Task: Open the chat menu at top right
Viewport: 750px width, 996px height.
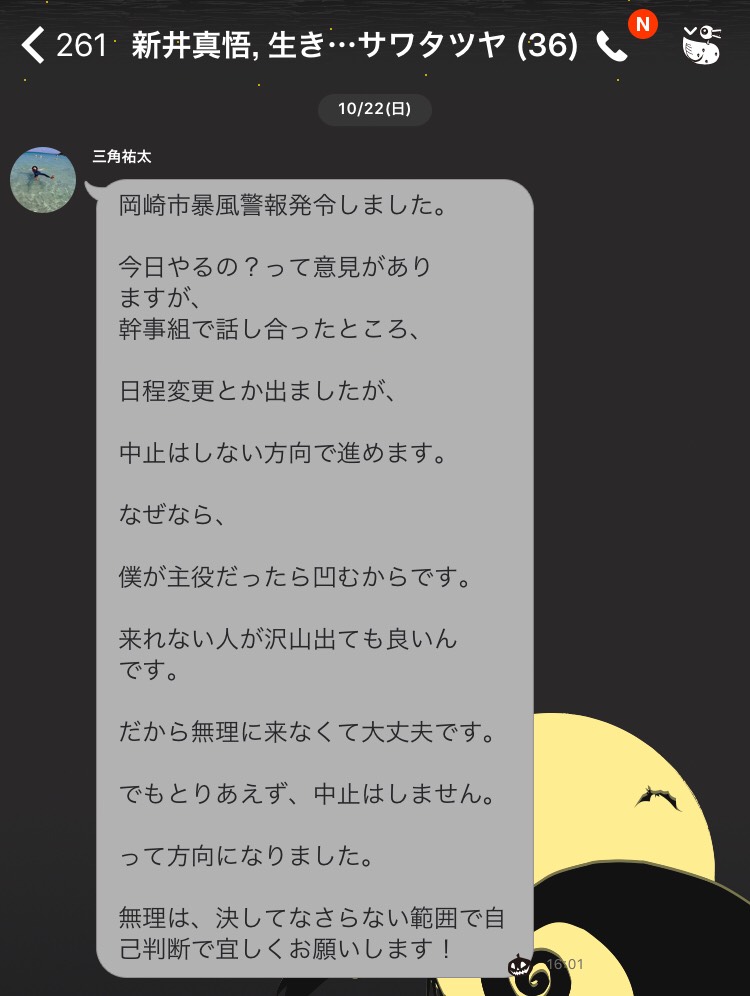Action: tap(701, 46)
